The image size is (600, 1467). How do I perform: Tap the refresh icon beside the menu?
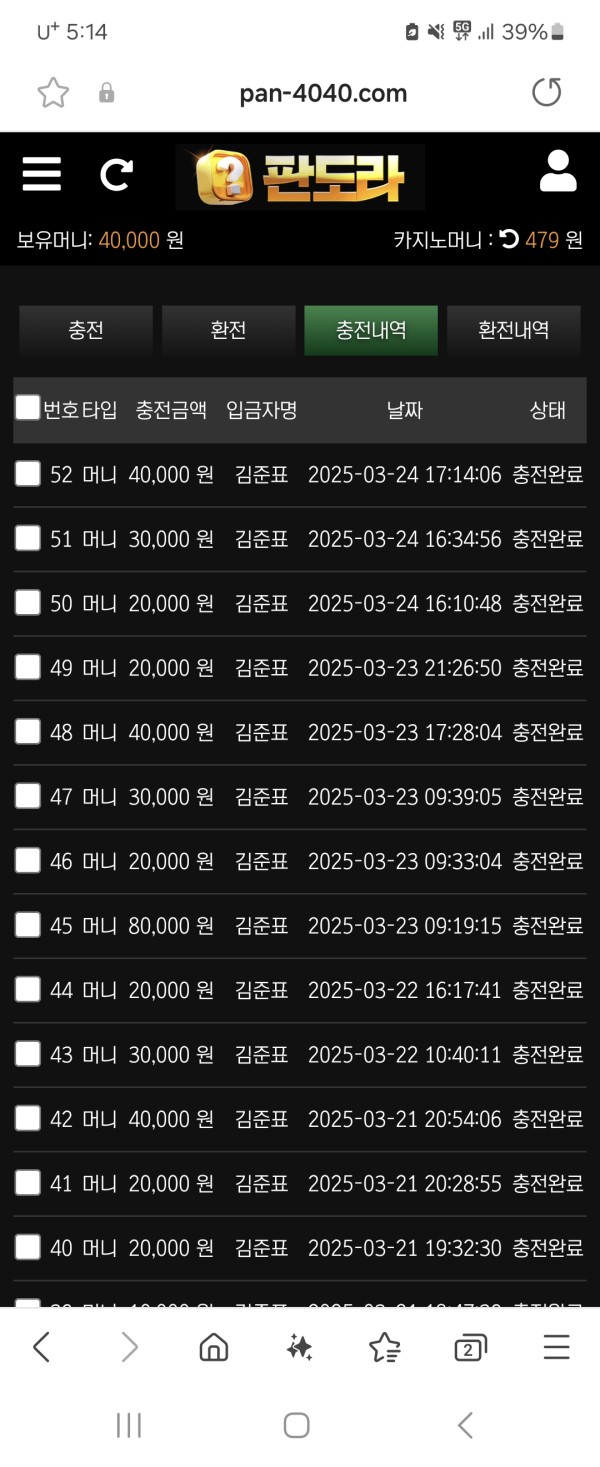click(x=116, y=175)
